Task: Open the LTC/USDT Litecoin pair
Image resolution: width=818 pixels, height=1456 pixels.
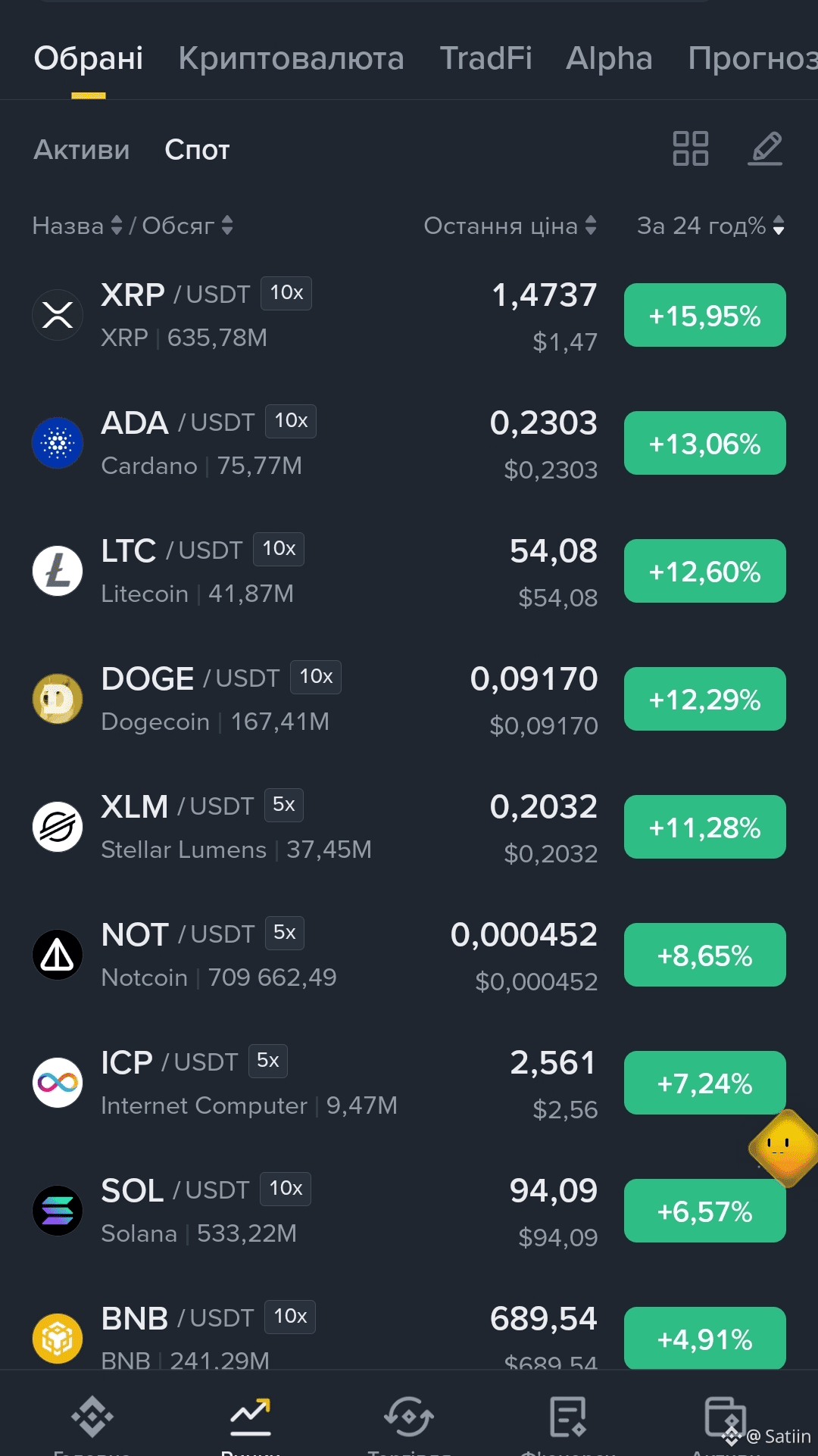Action: tap(409, 572)
